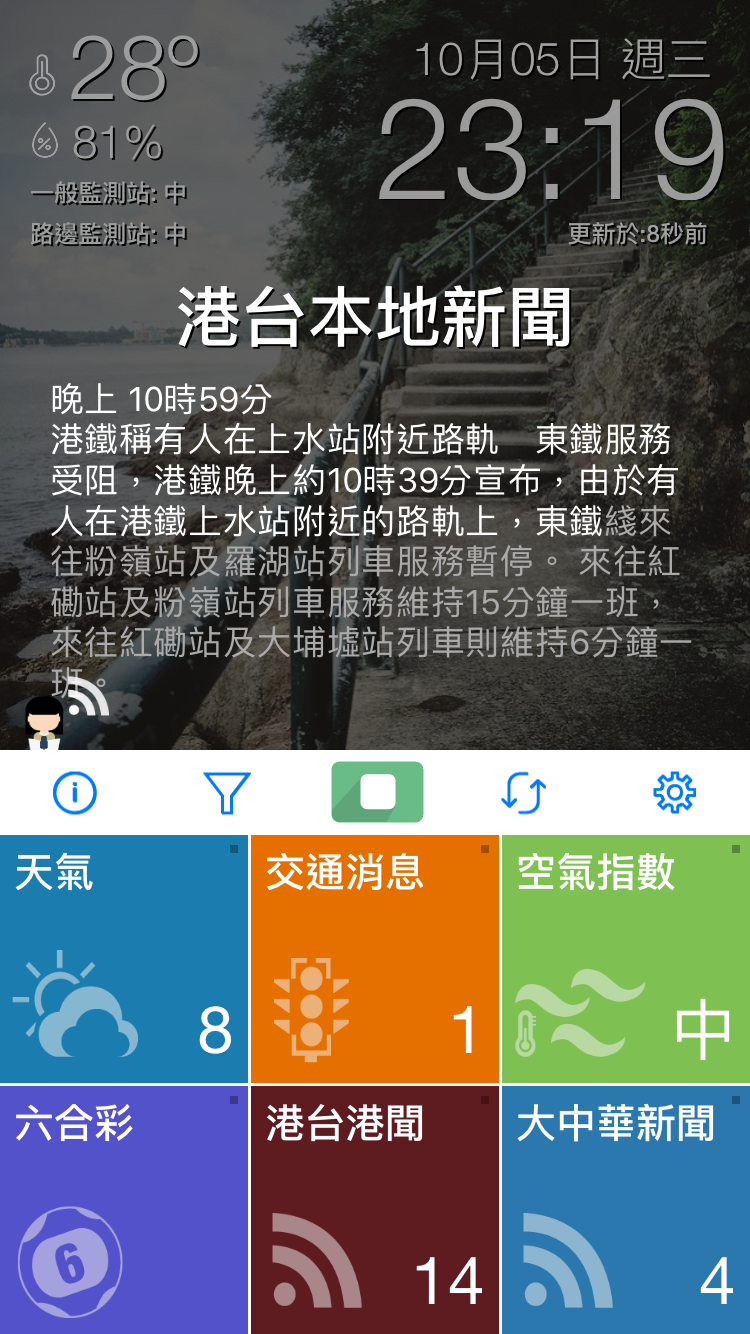Open the 交通消息 traffic news tile
Screen dimensions: 750x1334
tap(375, 960)
